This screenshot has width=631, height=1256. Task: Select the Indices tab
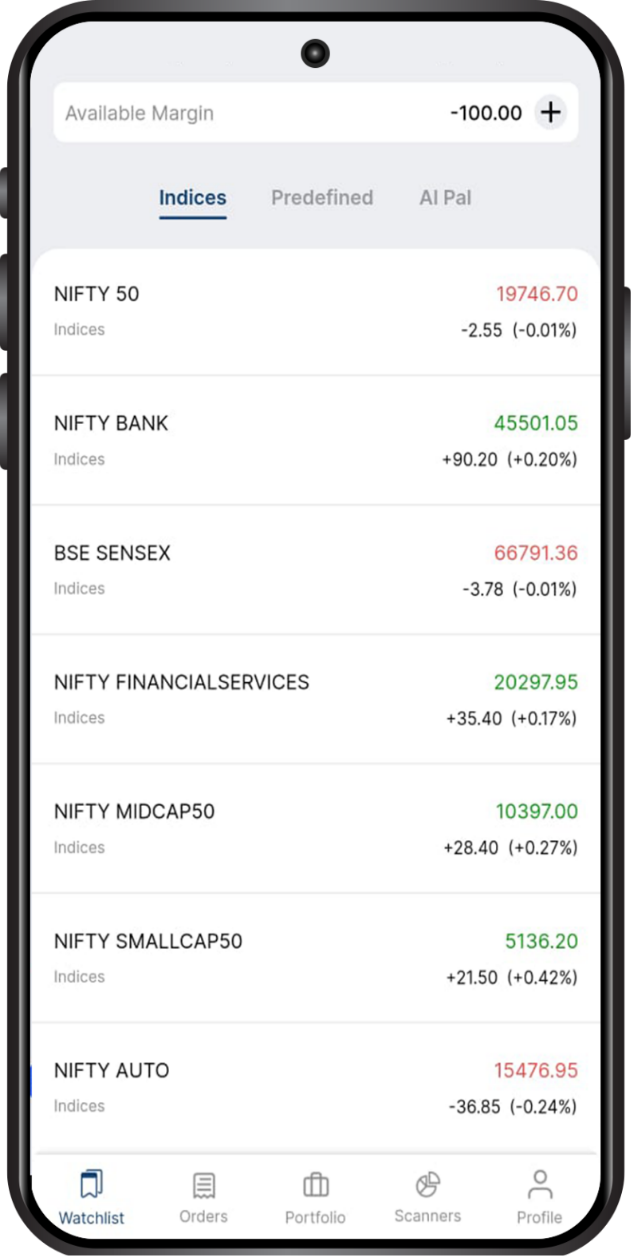pyautogui.click(x=193, y=198)
